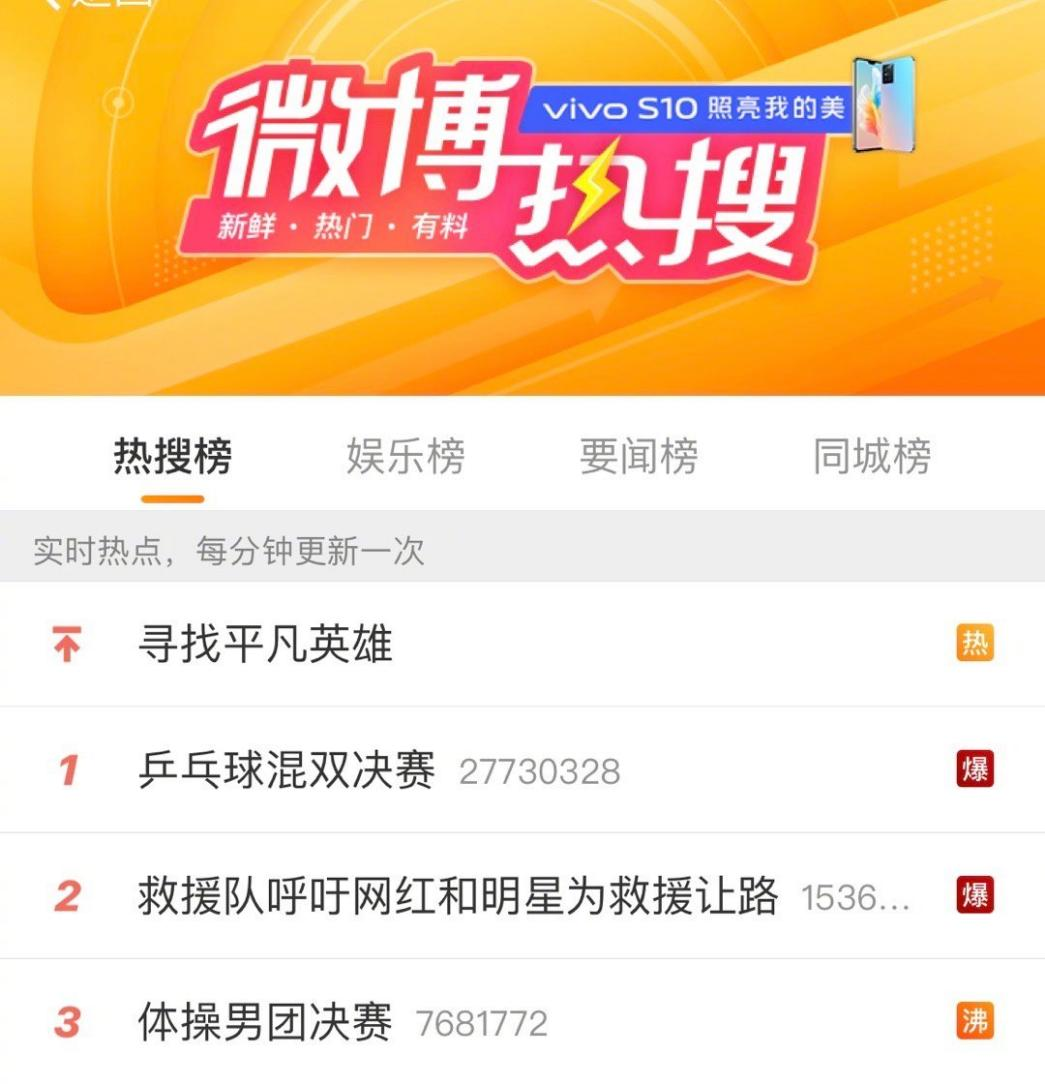Open hot search 体操男团决赛
This screenshot has width=1045, height=1084.
tap(265, 1022)
